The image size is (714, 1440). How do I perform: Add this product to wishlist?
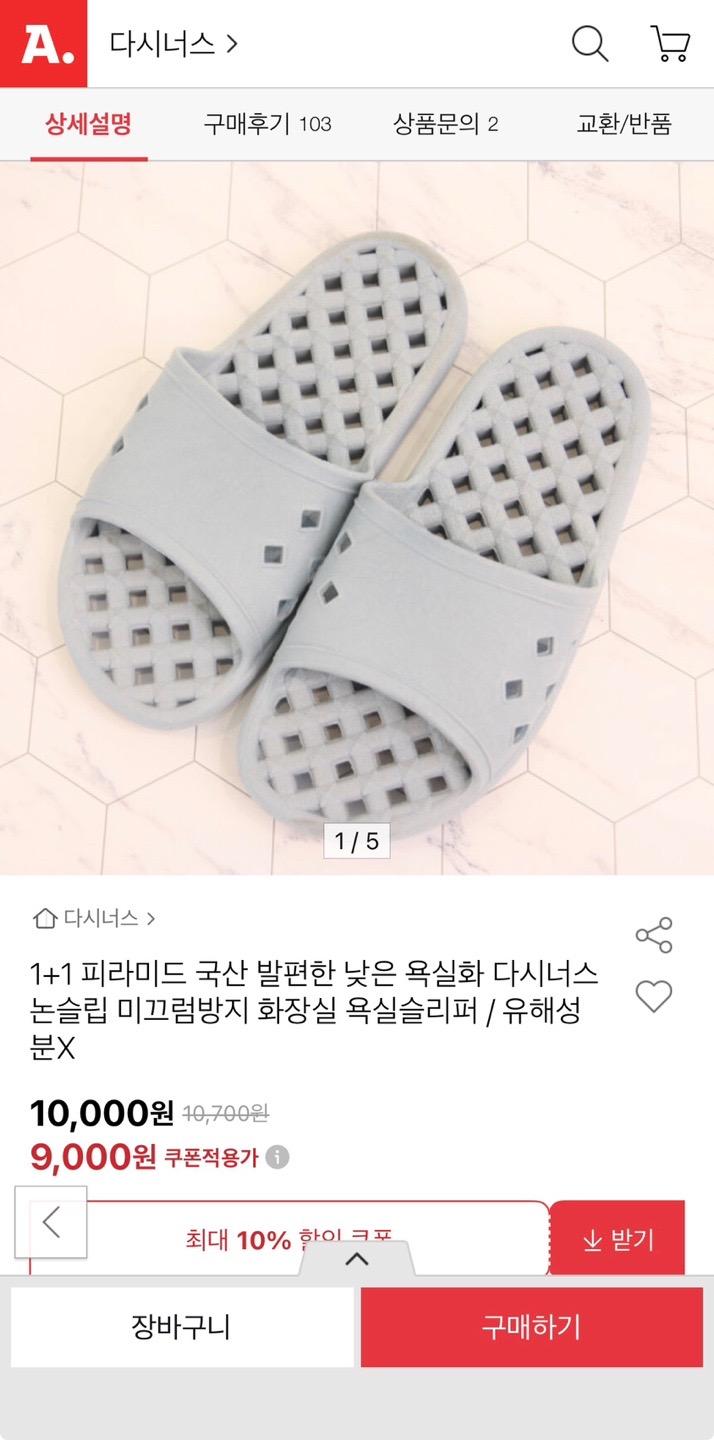click(654, 996)
